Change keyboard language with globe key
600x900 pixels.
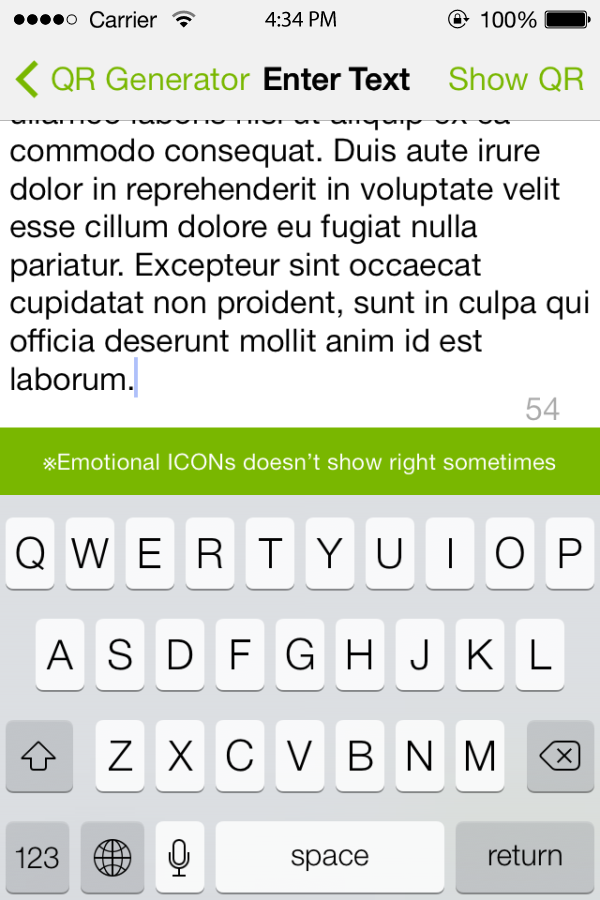pyautogui.click(x=112, y=857)
